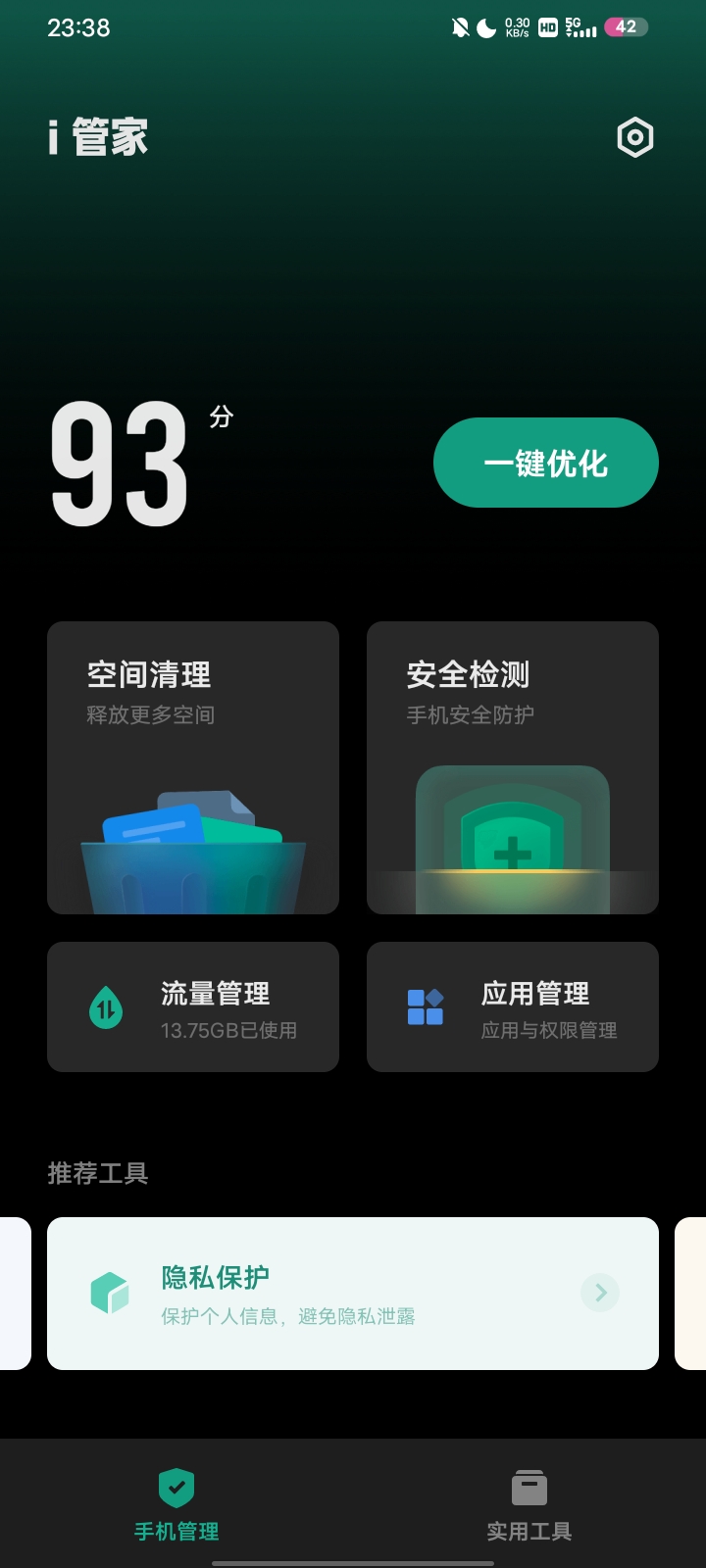Open the 空间清理 card
The image size is (706, 1568).
click(x=193, y=767)
